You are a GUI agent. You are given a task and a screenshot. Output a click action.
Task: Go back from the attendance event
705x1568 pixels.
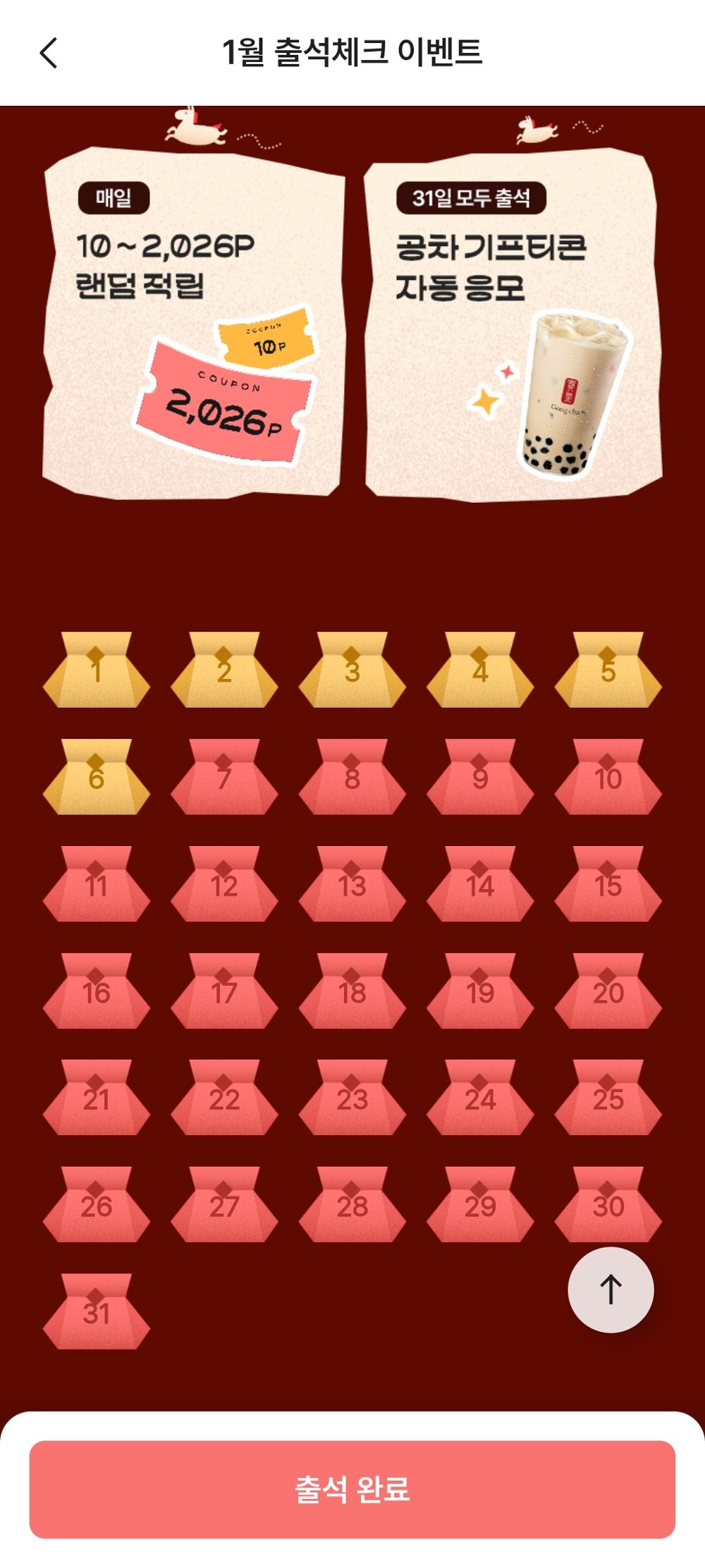tap(48, 53)
